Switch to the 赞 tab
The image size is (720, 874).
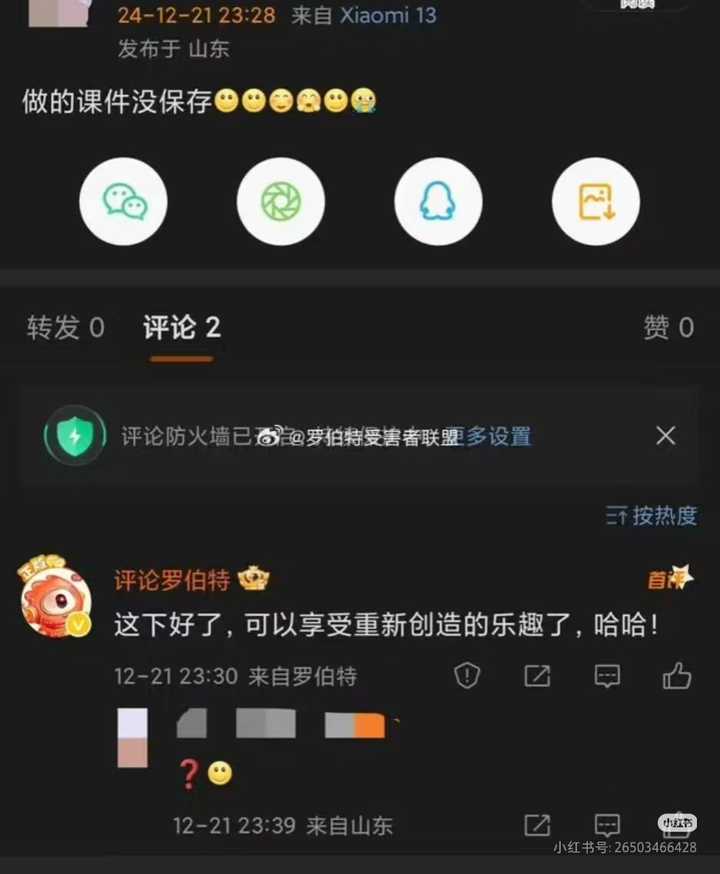(668, 328)
